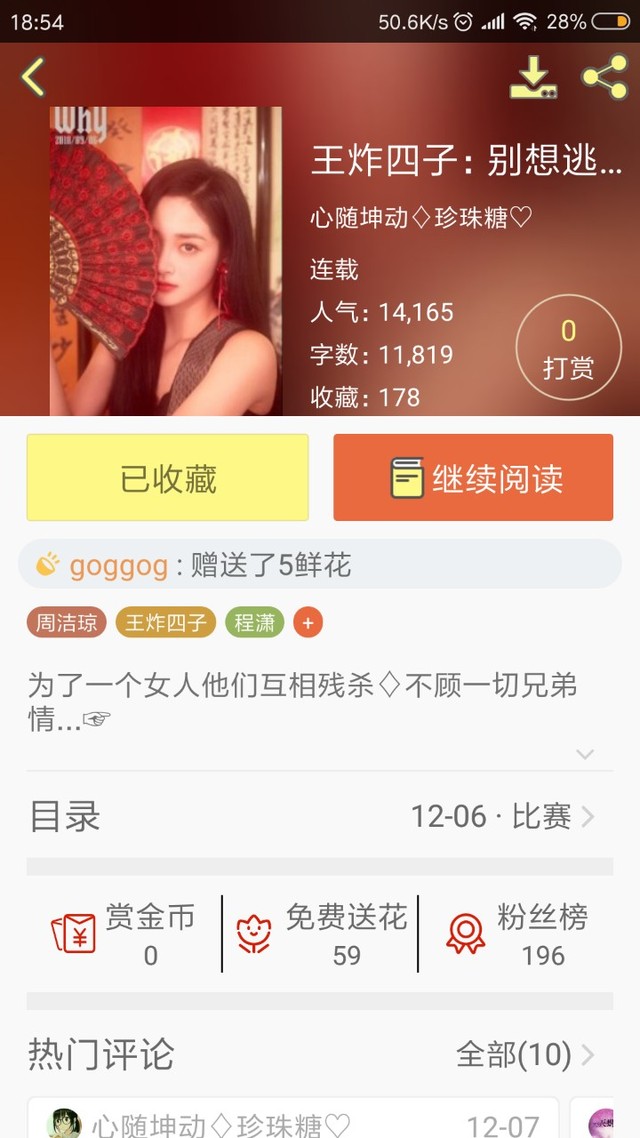The image size is (640, 1138).
Task: Open the novel cover image
Action: coord(166,260)
